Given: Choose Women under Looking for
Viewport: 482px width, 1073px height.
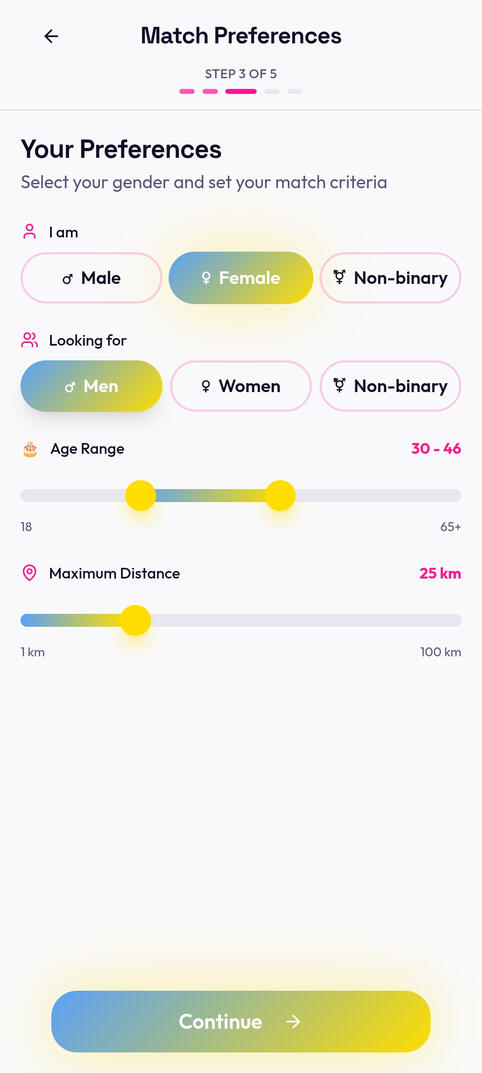Looking at the screenshot, I should [241, 386].
